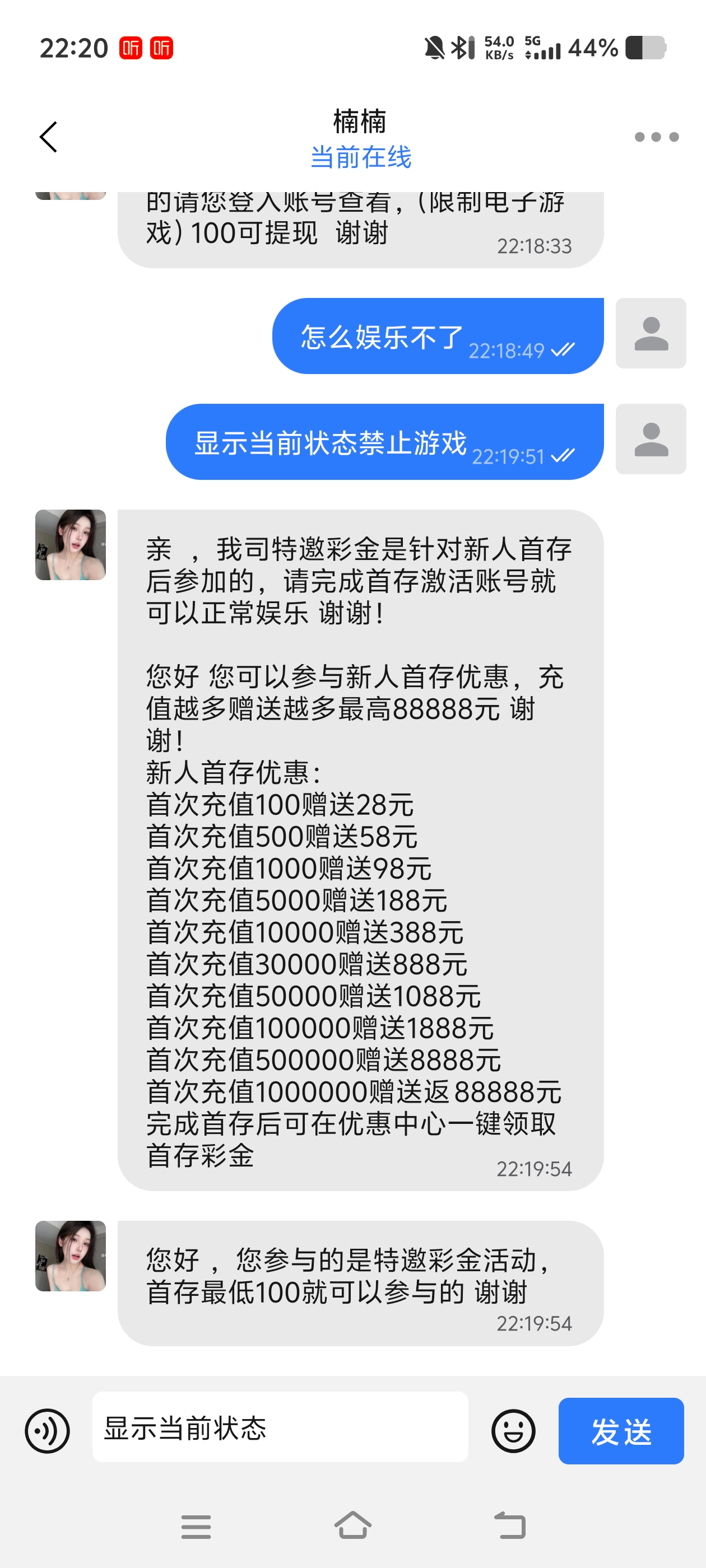This screenshot has width=706, height=1568.
Task: Open the system recent apps menu
Action: [196, 1527]
